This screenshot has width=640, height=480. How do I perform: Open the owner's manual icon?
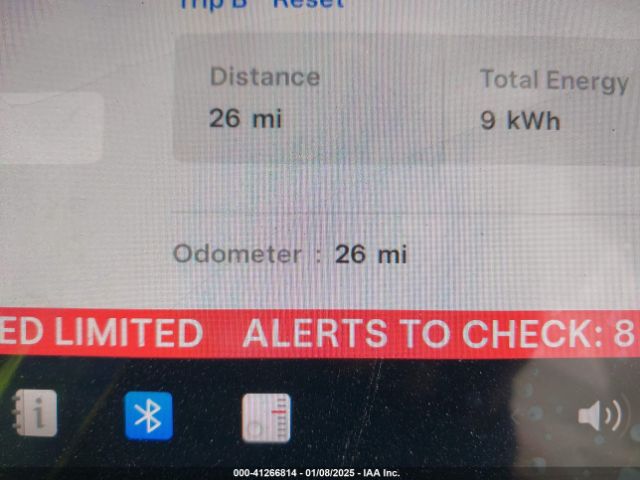click(35, 414)
